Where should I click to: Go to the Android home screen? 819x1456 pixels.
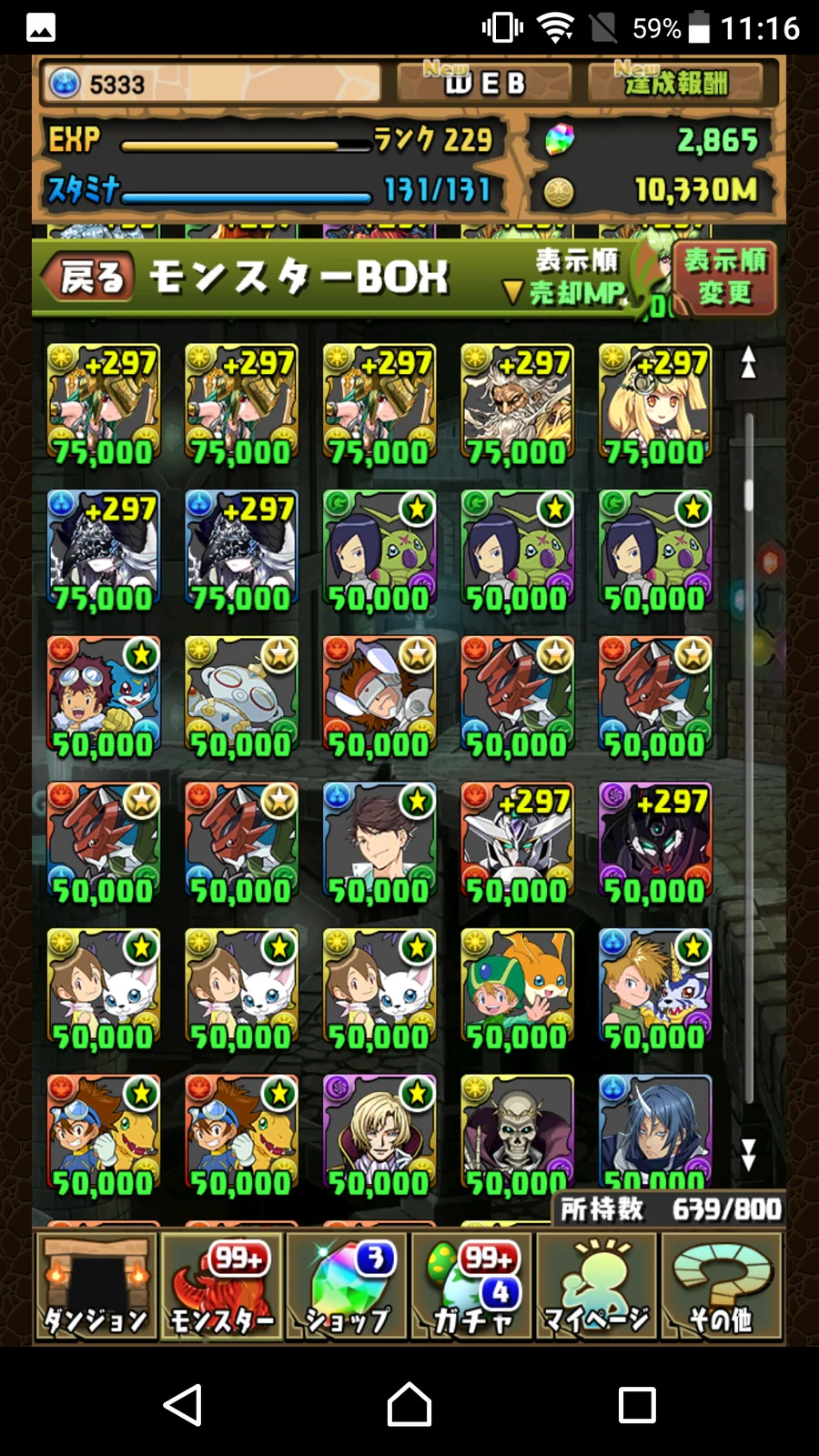409,1404
